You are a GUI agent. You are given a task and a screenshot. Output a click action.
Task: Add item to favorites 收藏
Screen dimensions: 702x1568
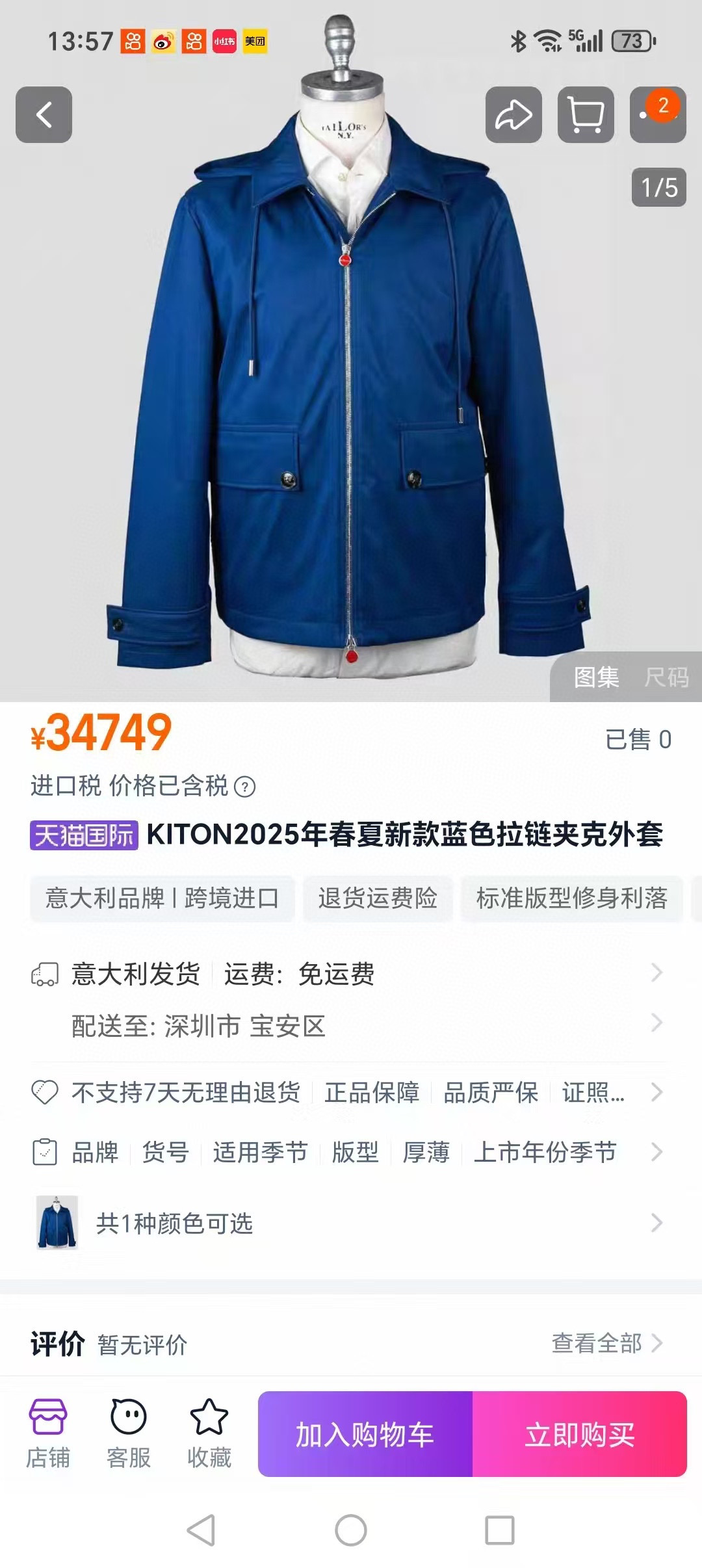click(x=209, y=1434)
